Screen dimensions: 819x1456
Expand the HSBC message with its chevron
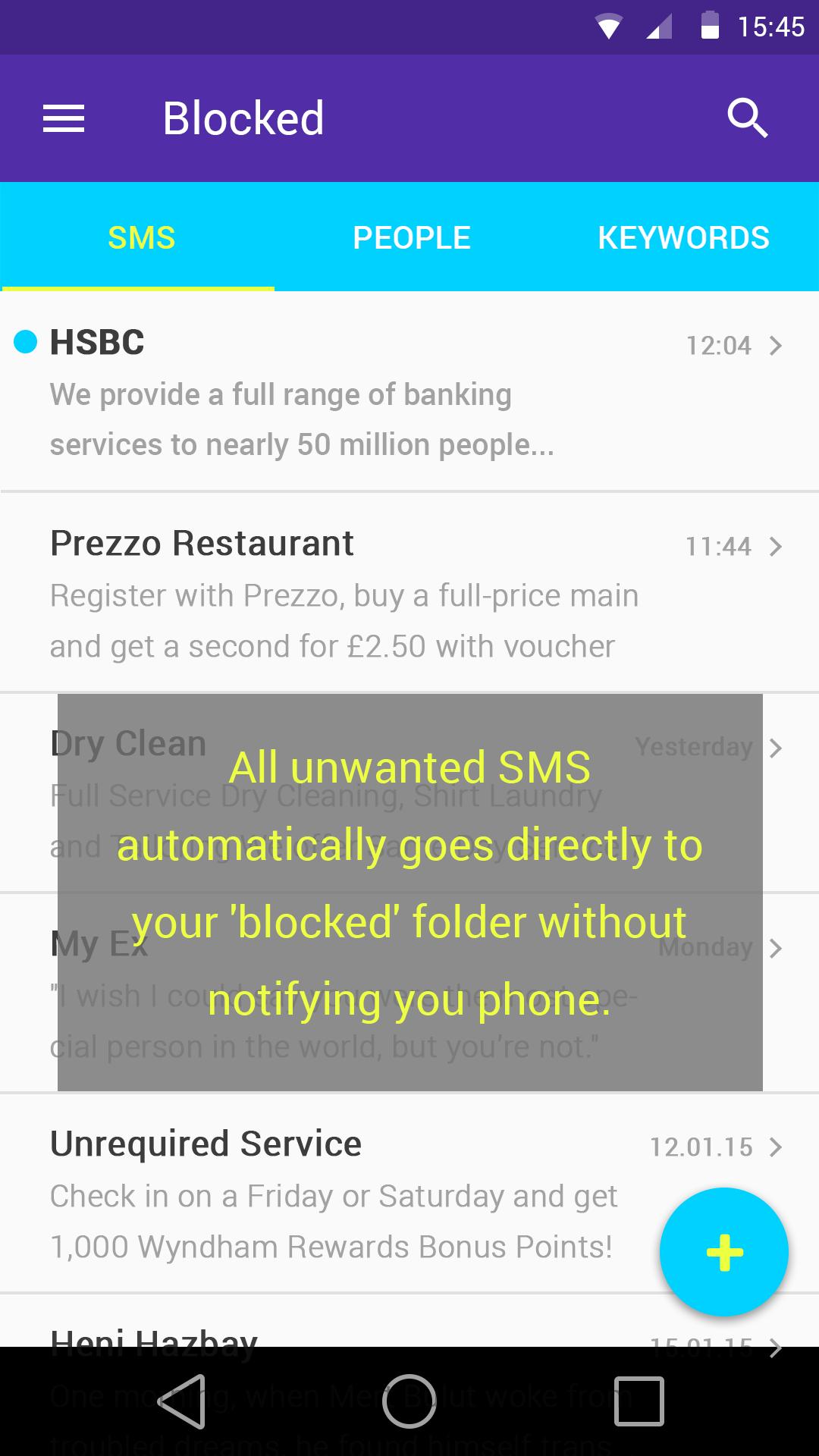(777, 347)
